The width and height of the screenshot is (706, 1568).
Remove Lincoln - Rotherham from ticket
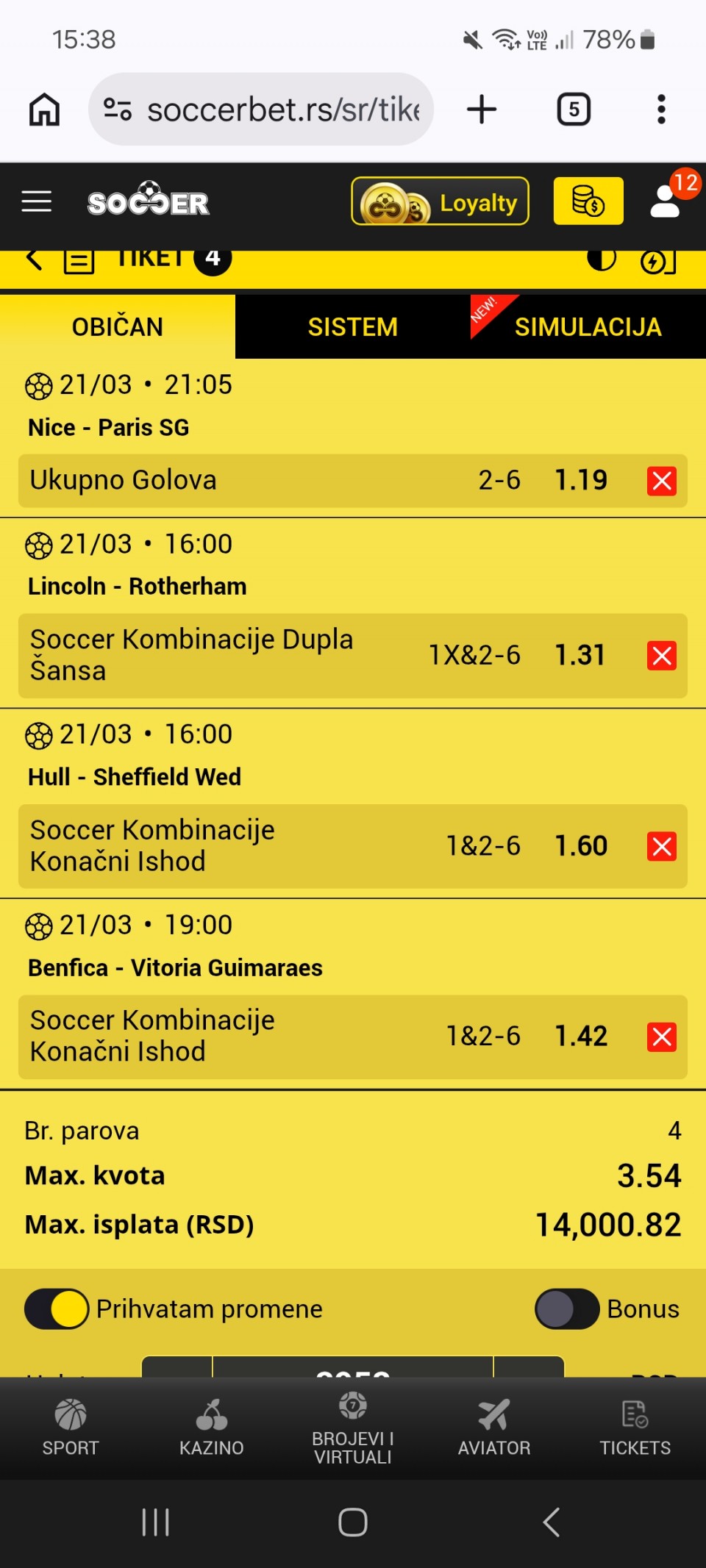(661, 656)
